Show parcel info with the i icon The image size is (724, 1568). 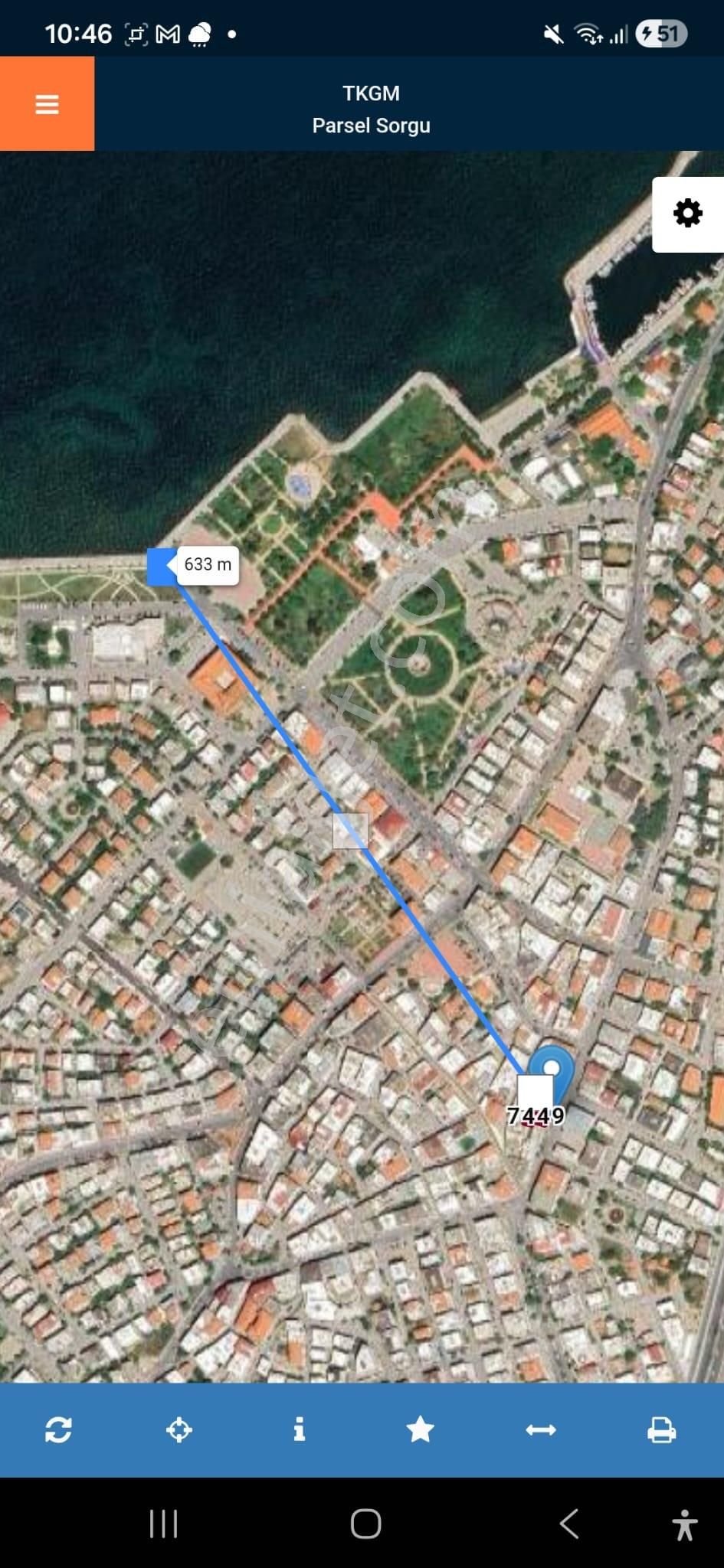[x=300, y=1429]
